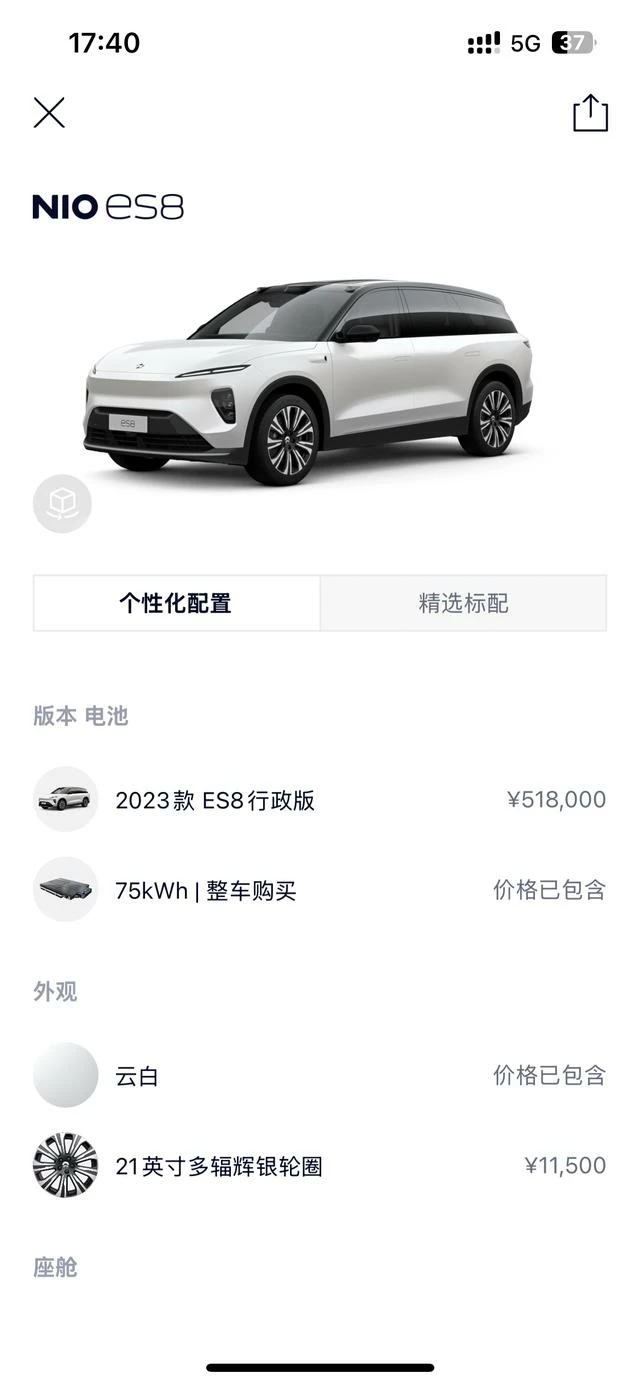Screen dimensions: 640x1385
Task: Open the 75kWh 整车购买 battery option
Action: pyautogui.click(x=320, y=890)
